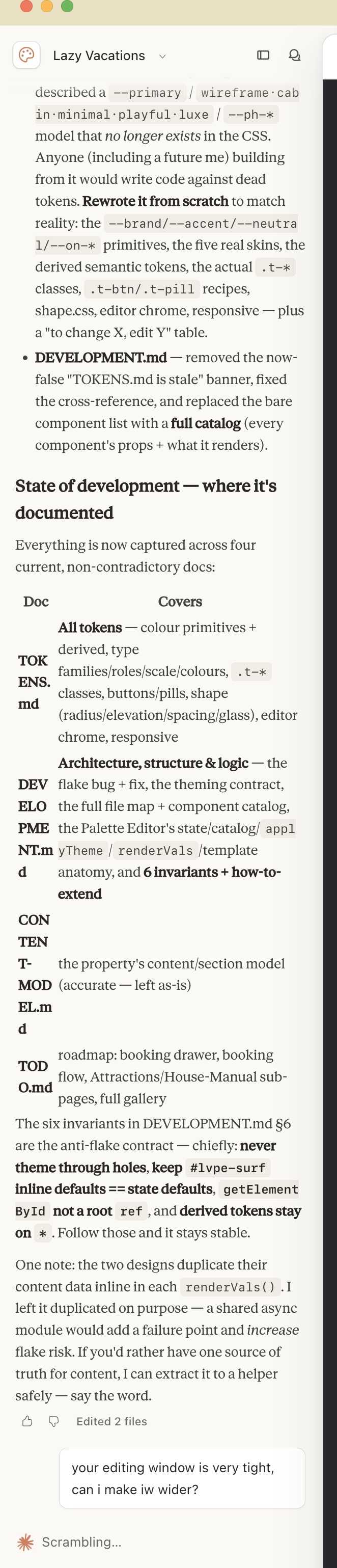The height and width of the screenshot is (1568, 337).
Task: Give the response a thumbs up
Action: 27,1421
